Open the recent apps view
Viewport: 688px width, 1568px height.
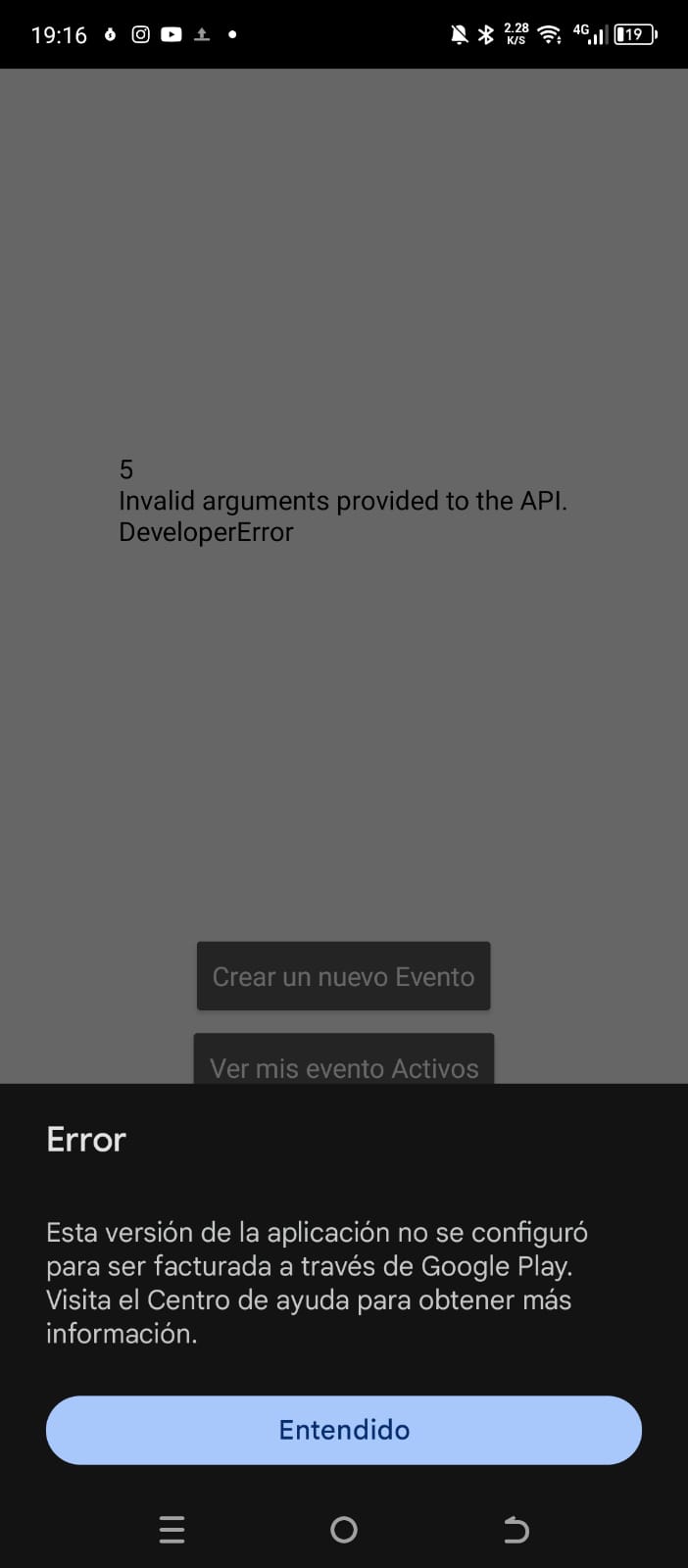tap(172, 1530)
